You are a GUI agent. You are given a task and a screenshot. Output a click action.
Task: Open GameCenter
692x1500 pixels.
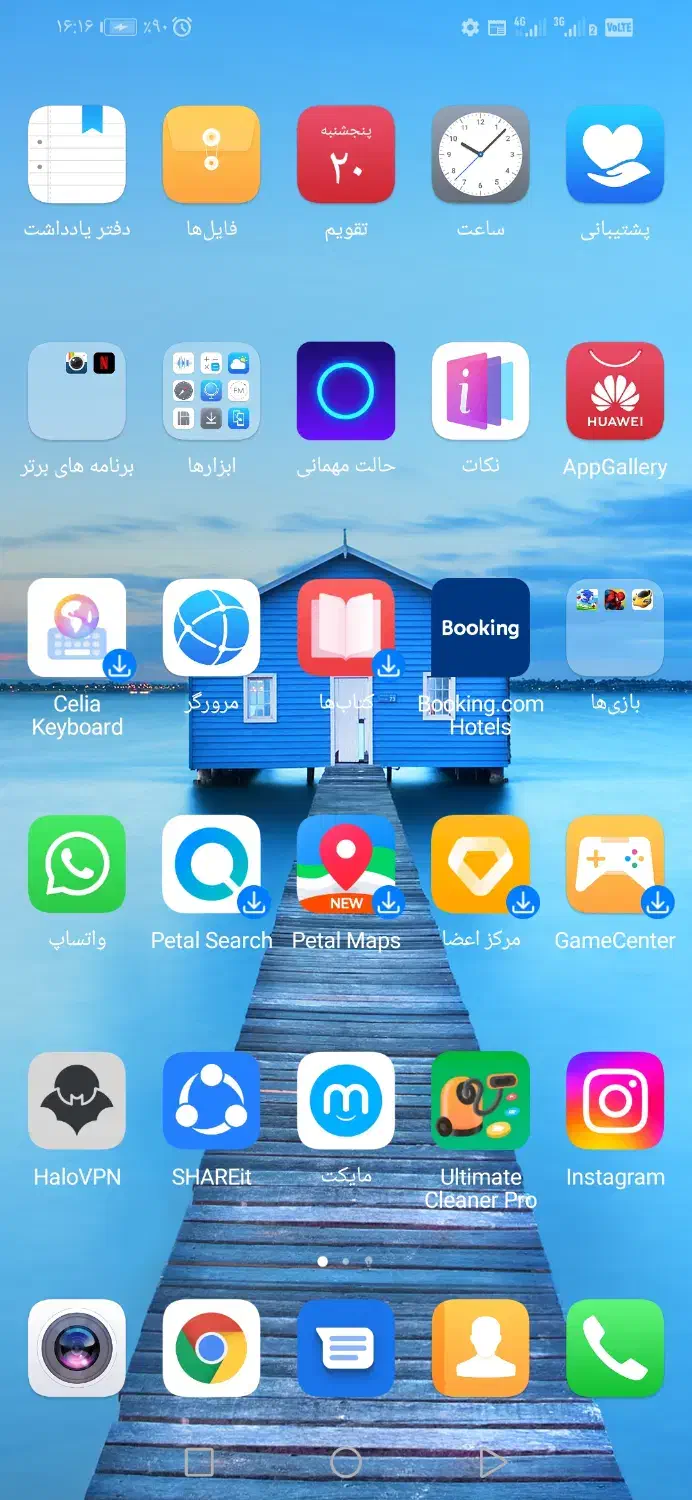click(x=615, y=864)
